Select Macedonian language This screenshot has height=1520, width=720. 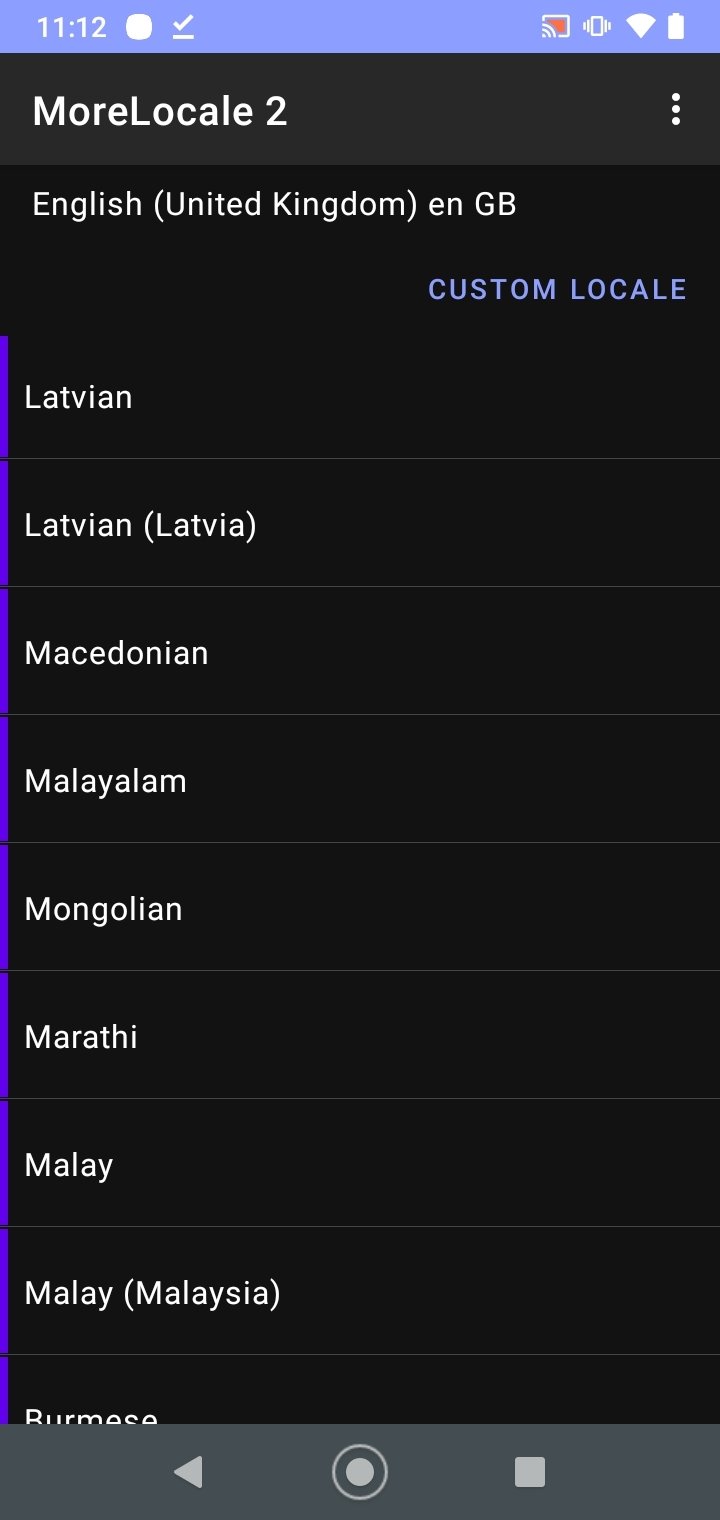(360, 653)
